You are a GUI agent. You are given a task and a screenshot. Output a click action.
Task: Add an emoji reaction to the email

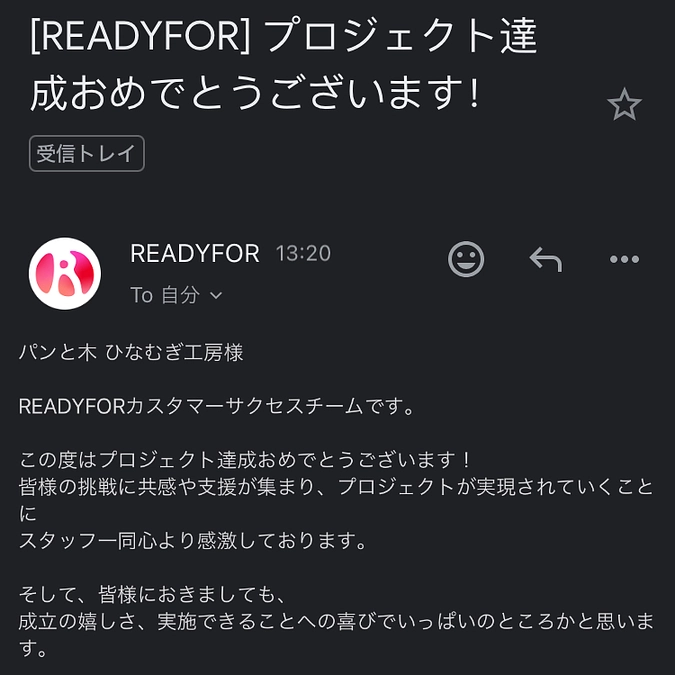tap(466, 259)
